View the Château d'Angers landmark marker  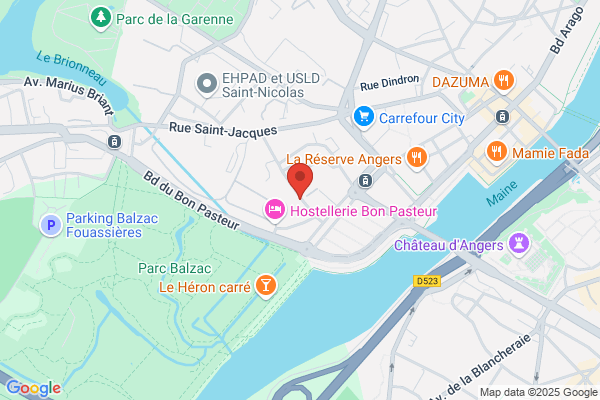tap(519, 244)
